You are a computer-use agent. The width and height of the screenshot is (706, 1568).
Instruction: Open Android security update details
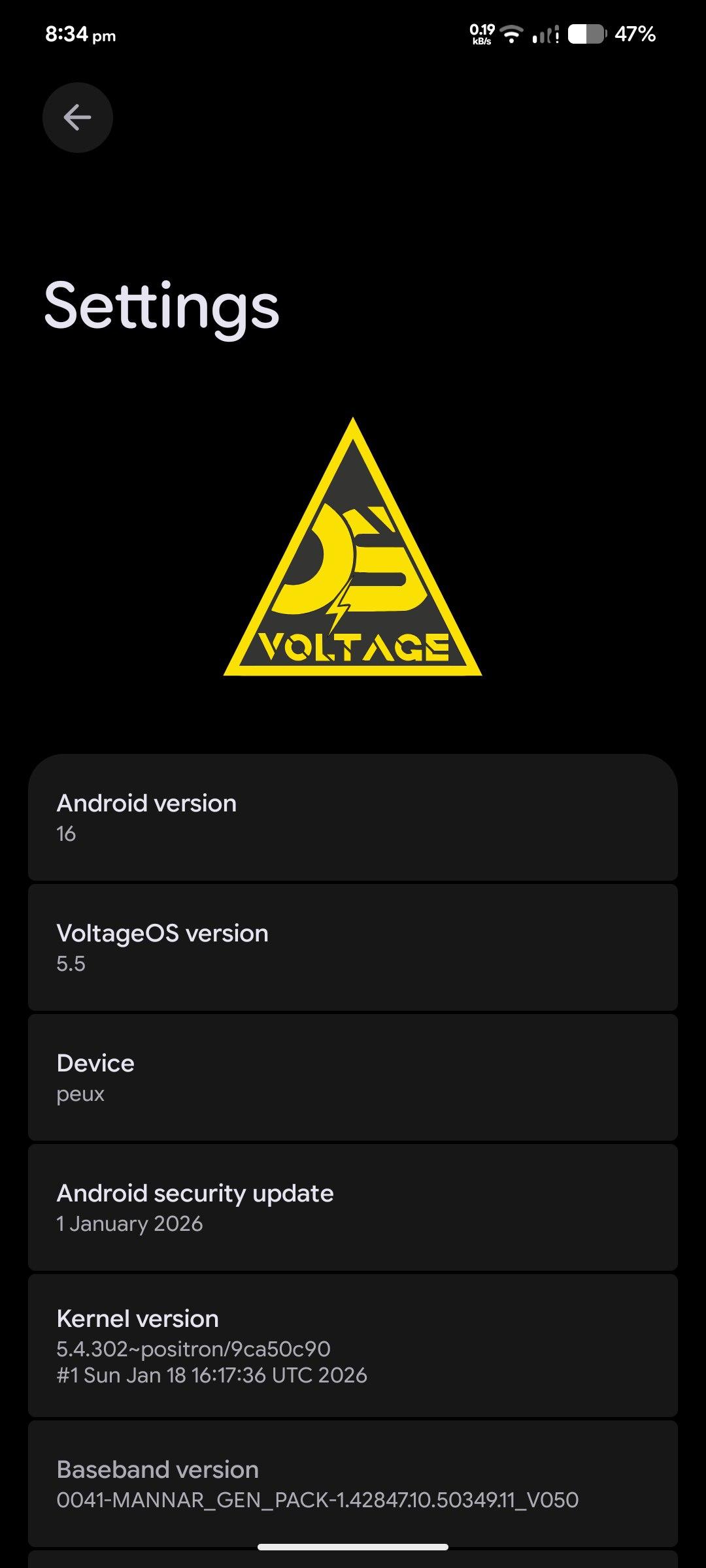353,1207
